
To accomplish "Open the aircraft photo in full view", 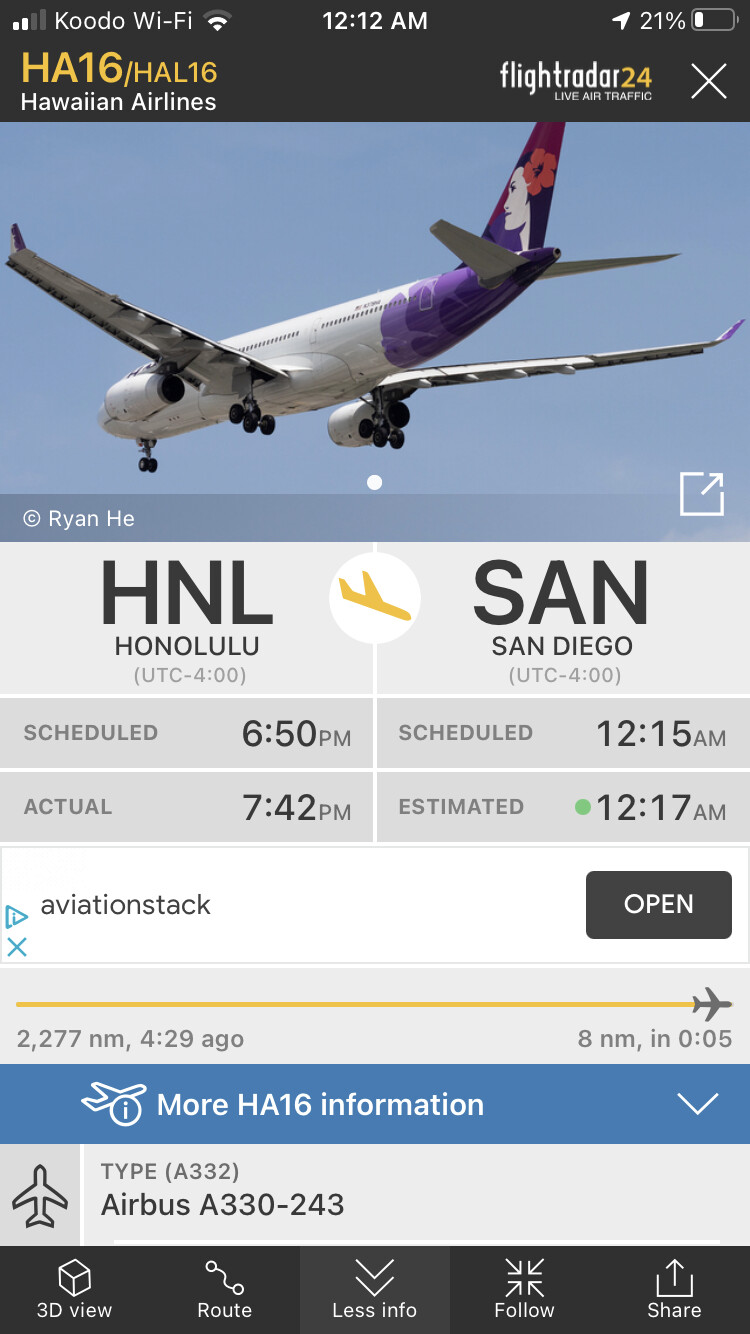I will 701,494.
